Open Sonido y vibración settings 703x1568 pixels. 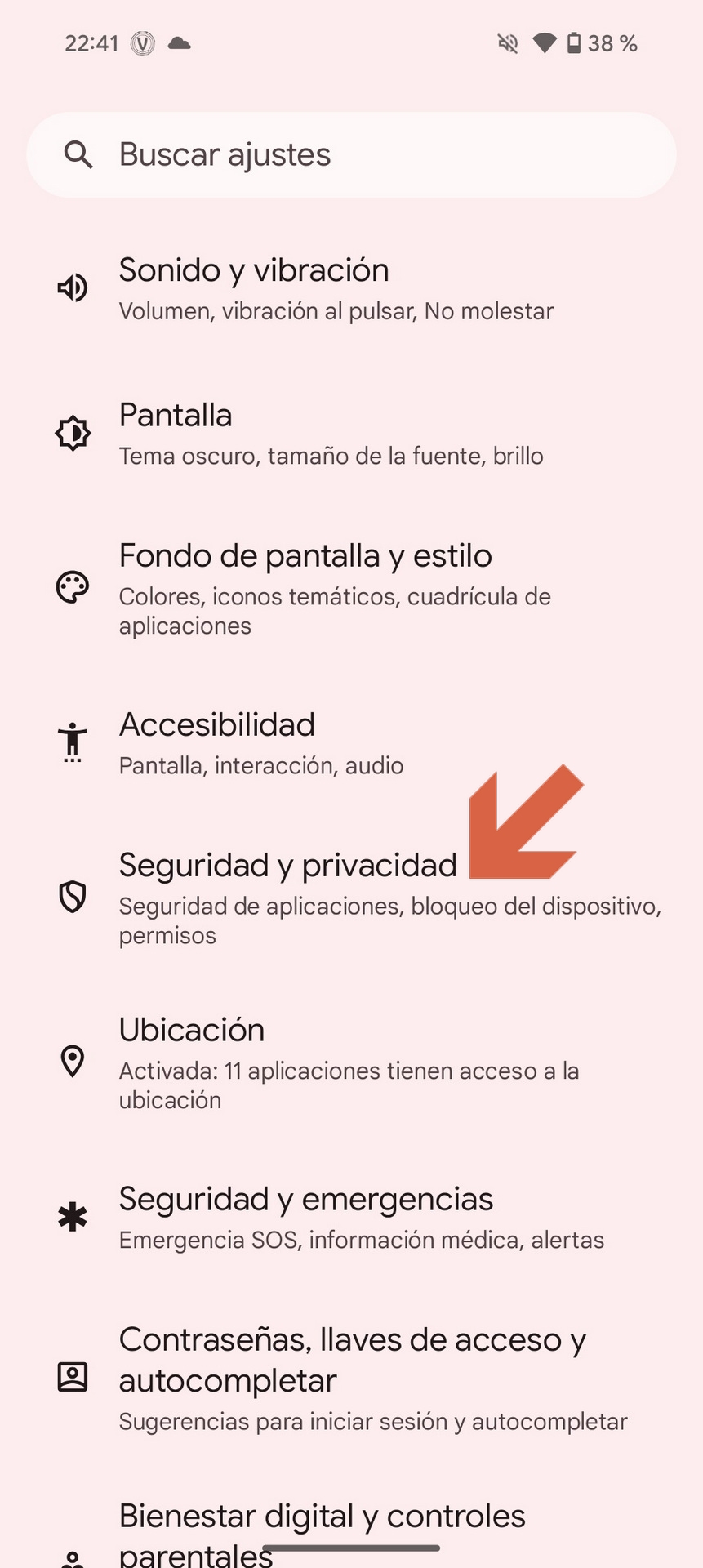[x=351, y=288]
